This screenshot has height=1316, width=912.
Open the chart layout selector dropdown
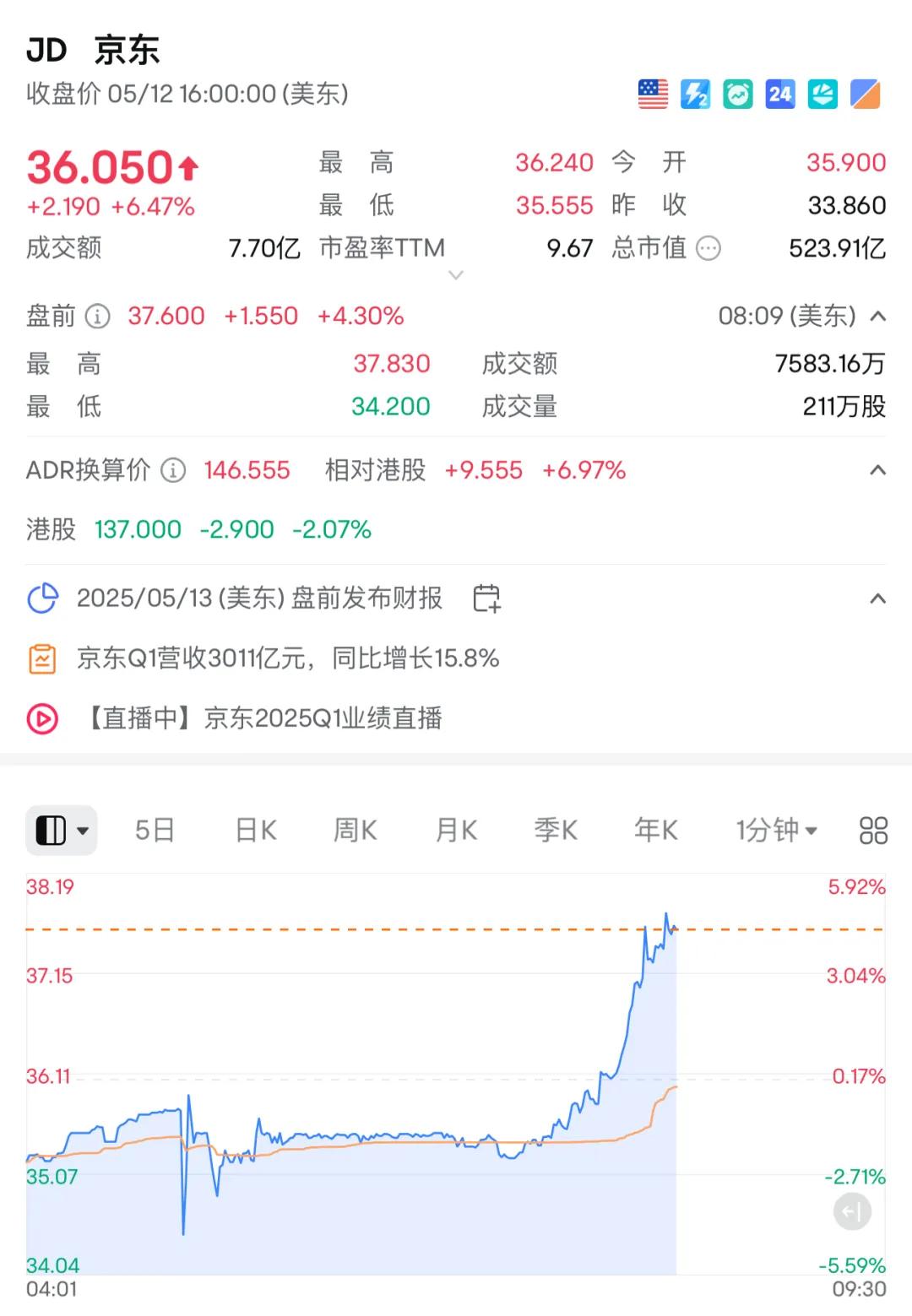[62, 831]
